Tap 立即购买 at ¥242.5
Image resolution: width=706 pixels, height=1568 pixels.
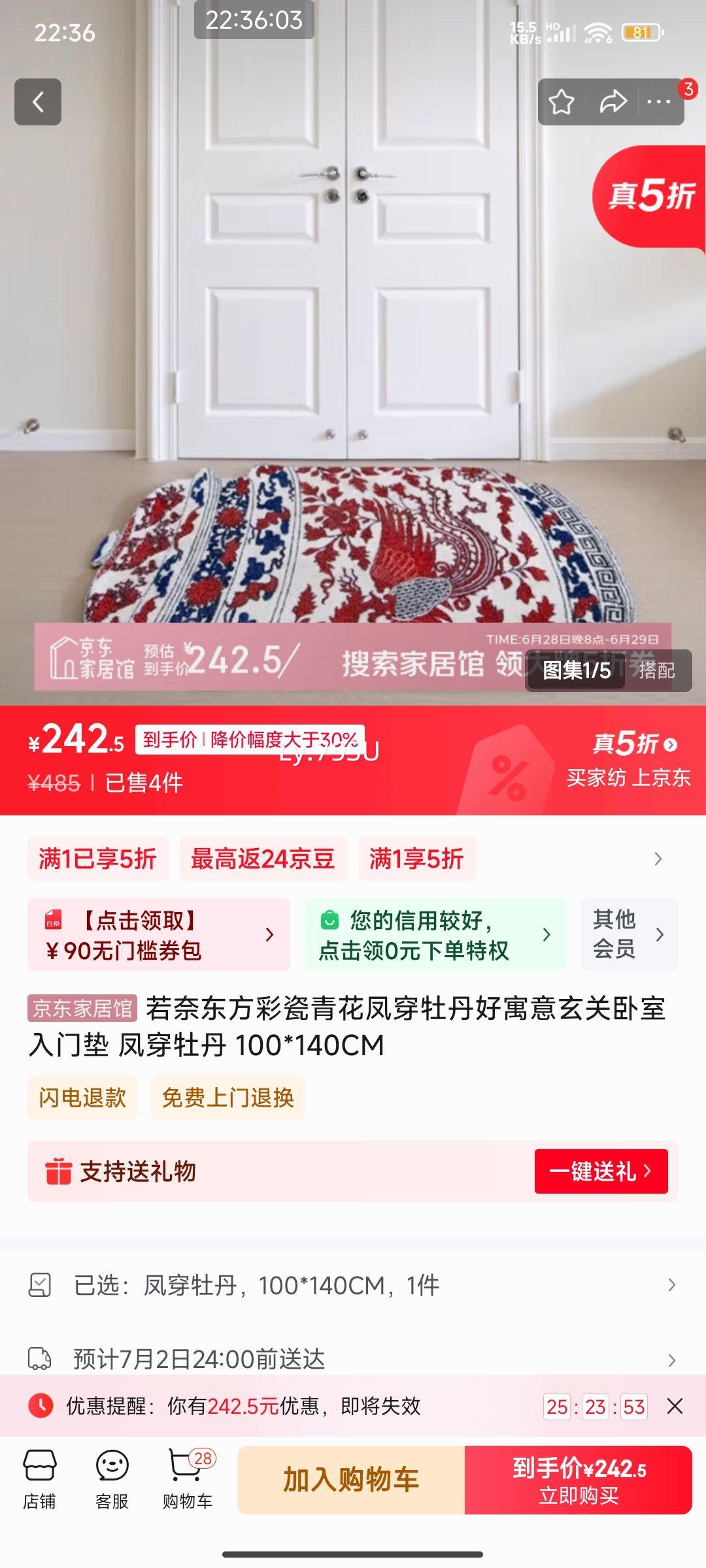[x=578, y=1480]
